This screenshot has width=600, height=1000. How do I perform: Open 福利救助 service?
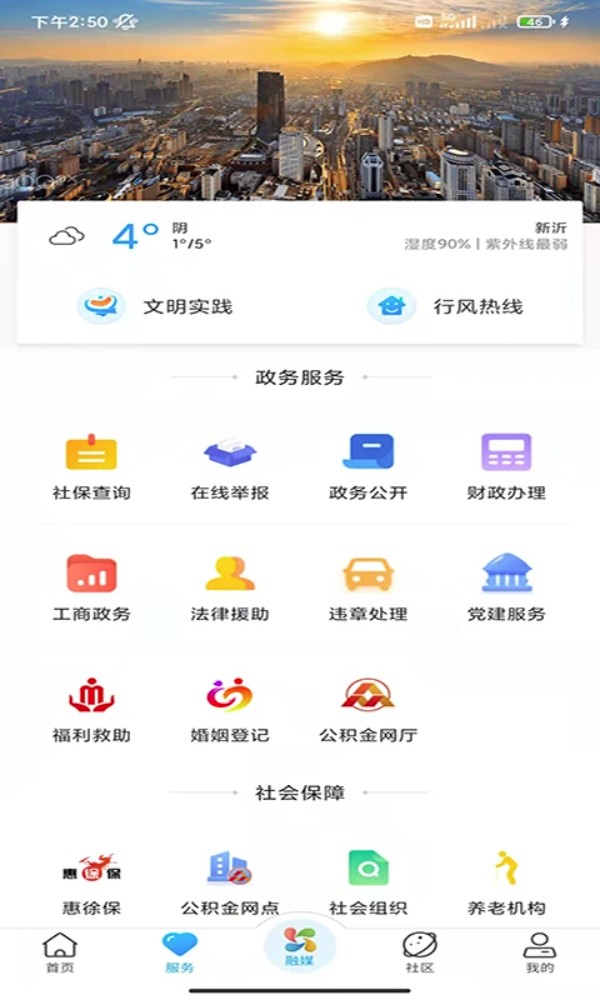pyautogui.click(x=91, y=708)
